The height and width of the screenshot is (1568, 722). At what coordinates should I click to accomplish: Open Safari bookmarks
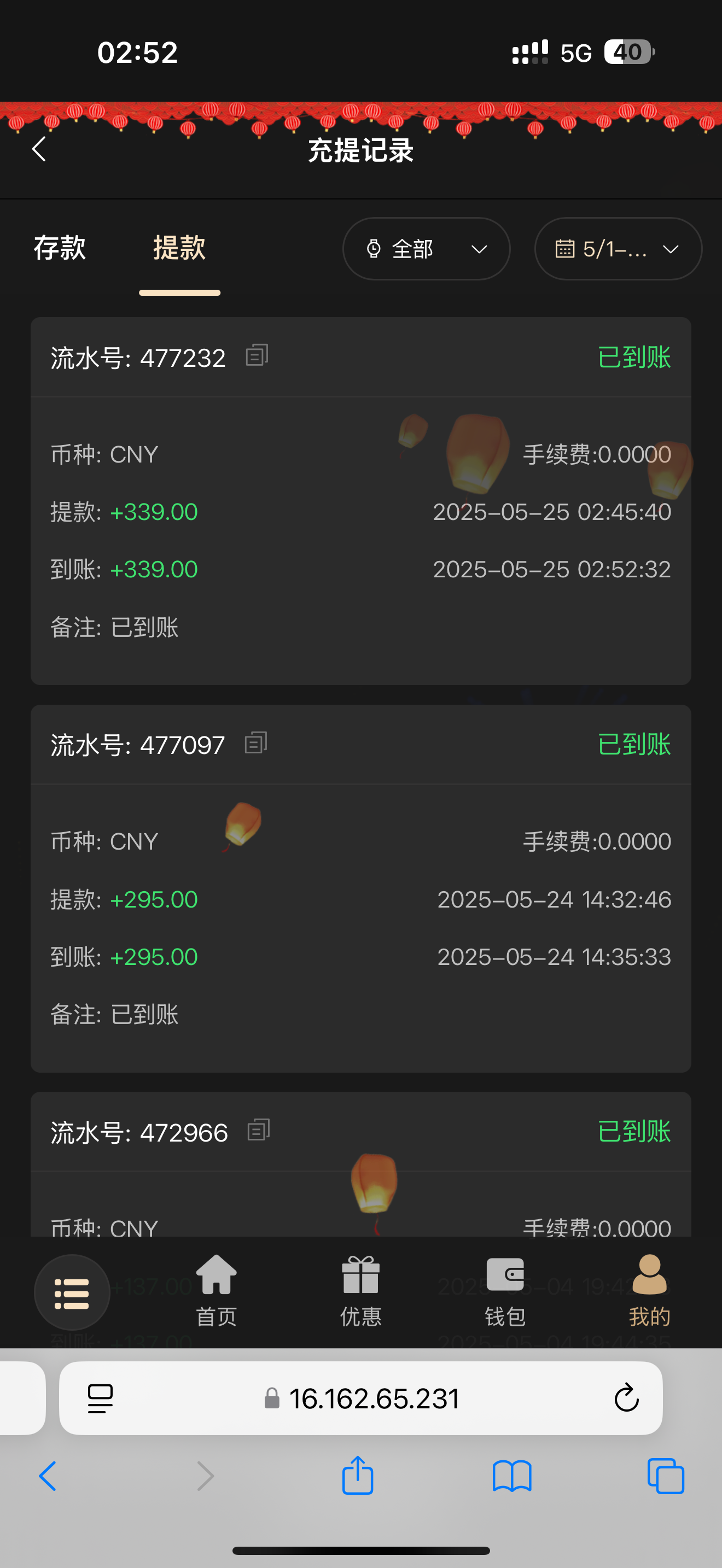point(511,1476)
